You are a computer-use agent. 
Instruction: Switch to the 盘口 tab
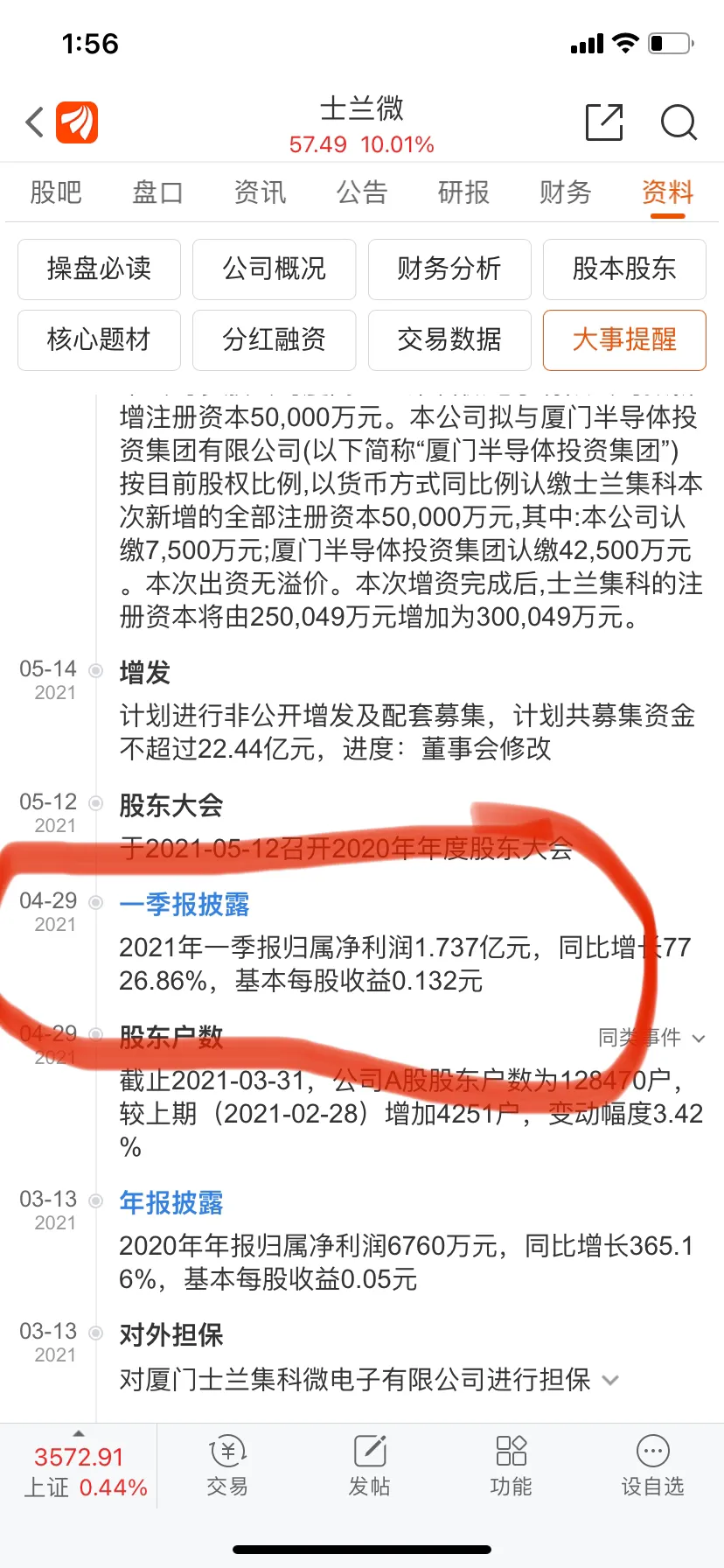tap(157, 192)
